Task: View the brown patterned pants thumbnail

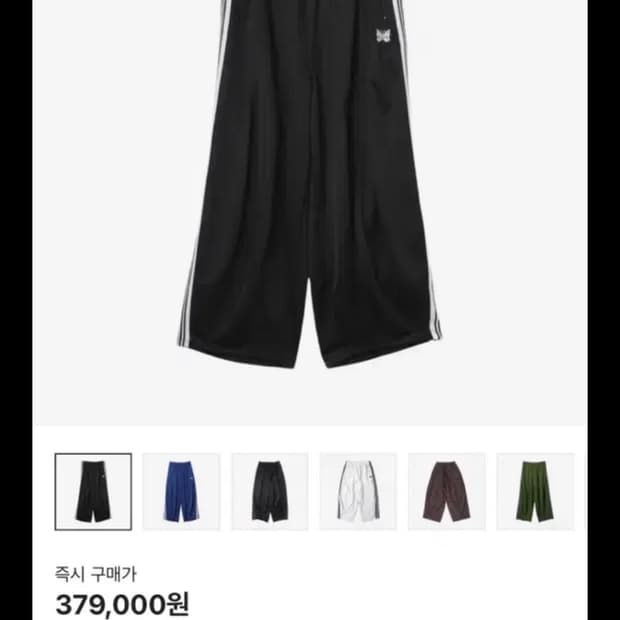Action: tap(447, 491)
